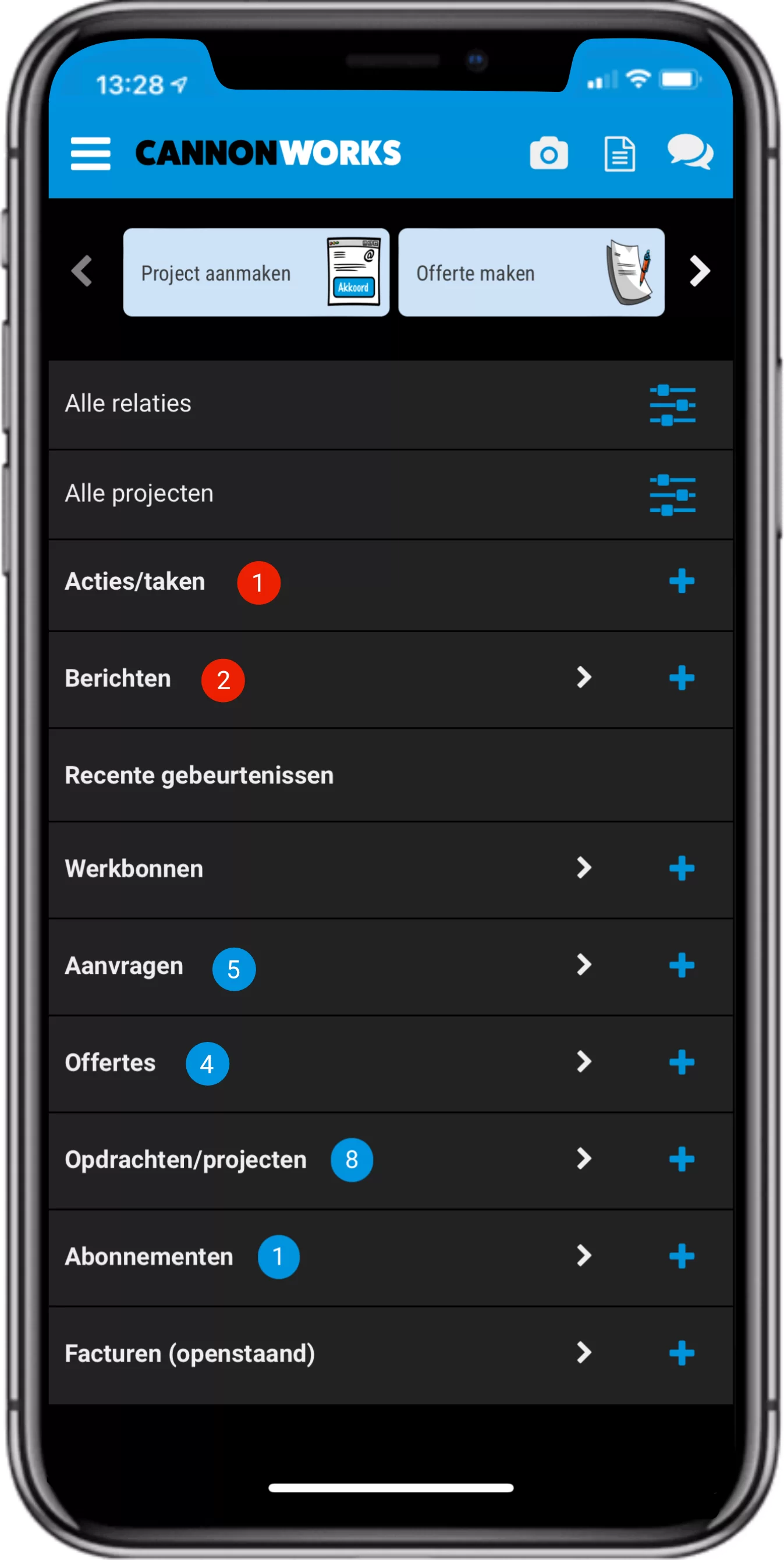Screen dimensions: 784x1560
Task: Open the document icon in the header
Action: point(620,153)
